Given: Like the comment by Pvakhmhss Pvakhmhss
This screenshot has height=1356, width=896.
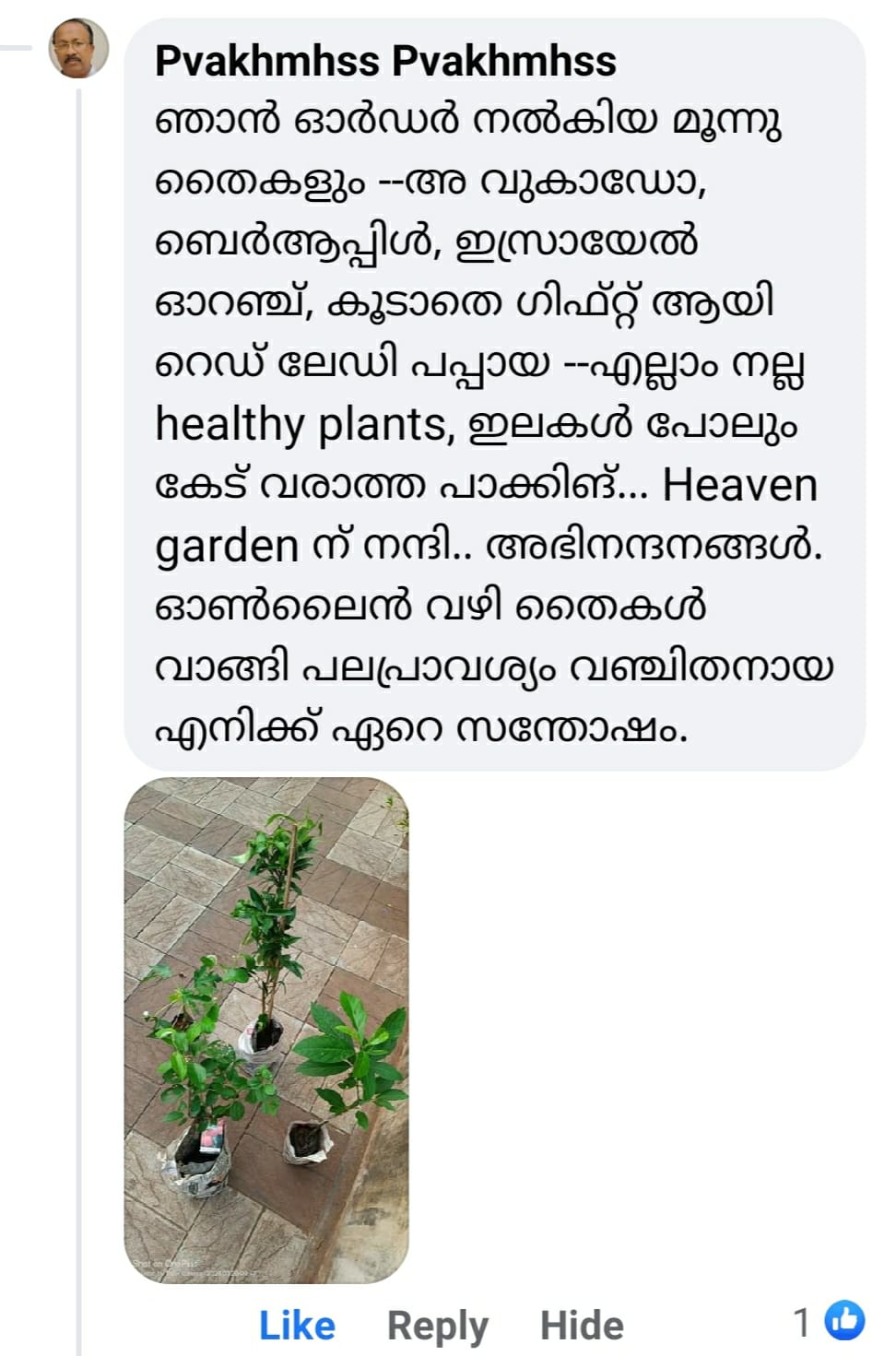Looking at the screenshot, I should tap(297, 1326).
